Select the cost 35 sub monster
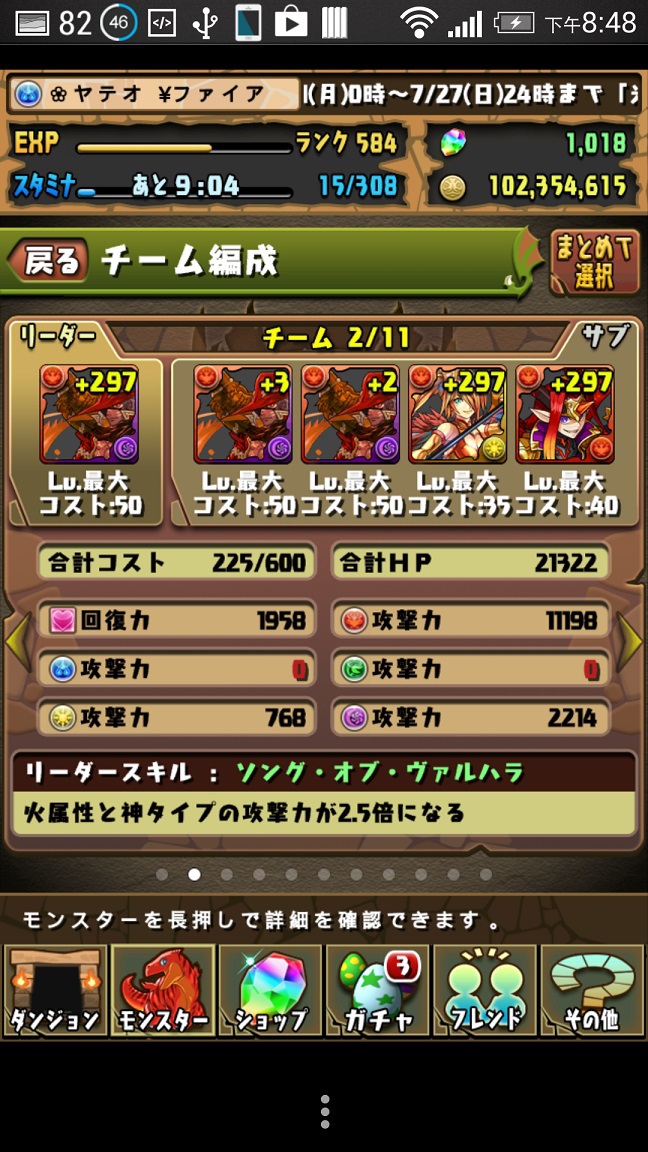648x1152 pixels. pos(458,414)
